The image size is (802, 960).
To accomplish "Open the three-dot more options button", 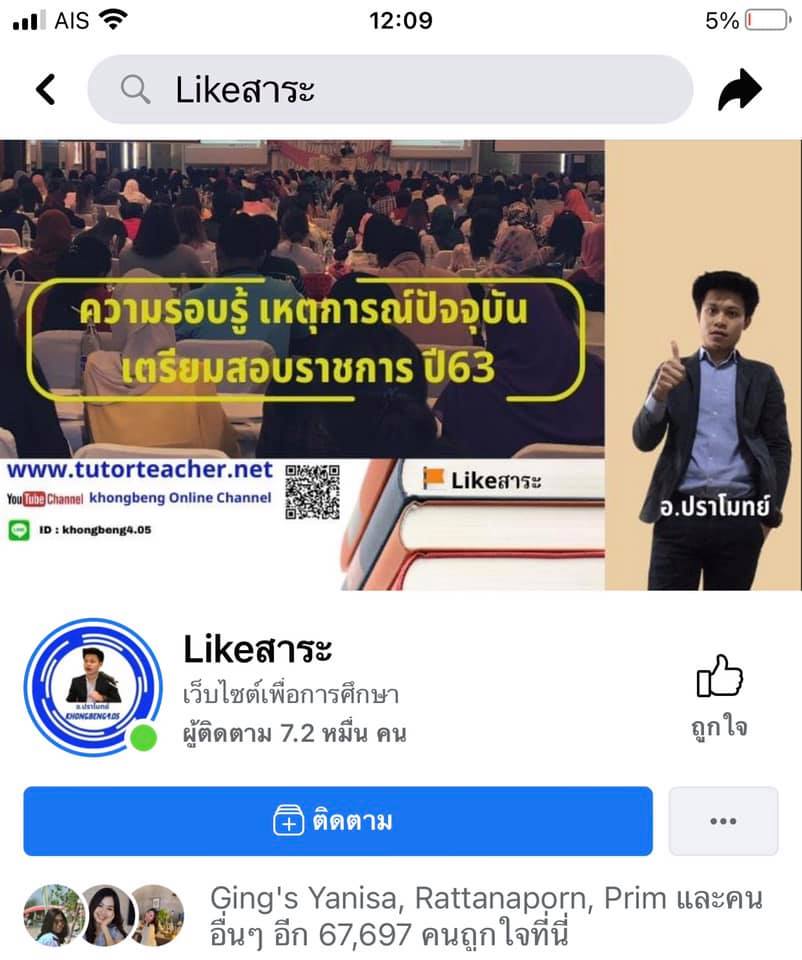I will (723, 821).
